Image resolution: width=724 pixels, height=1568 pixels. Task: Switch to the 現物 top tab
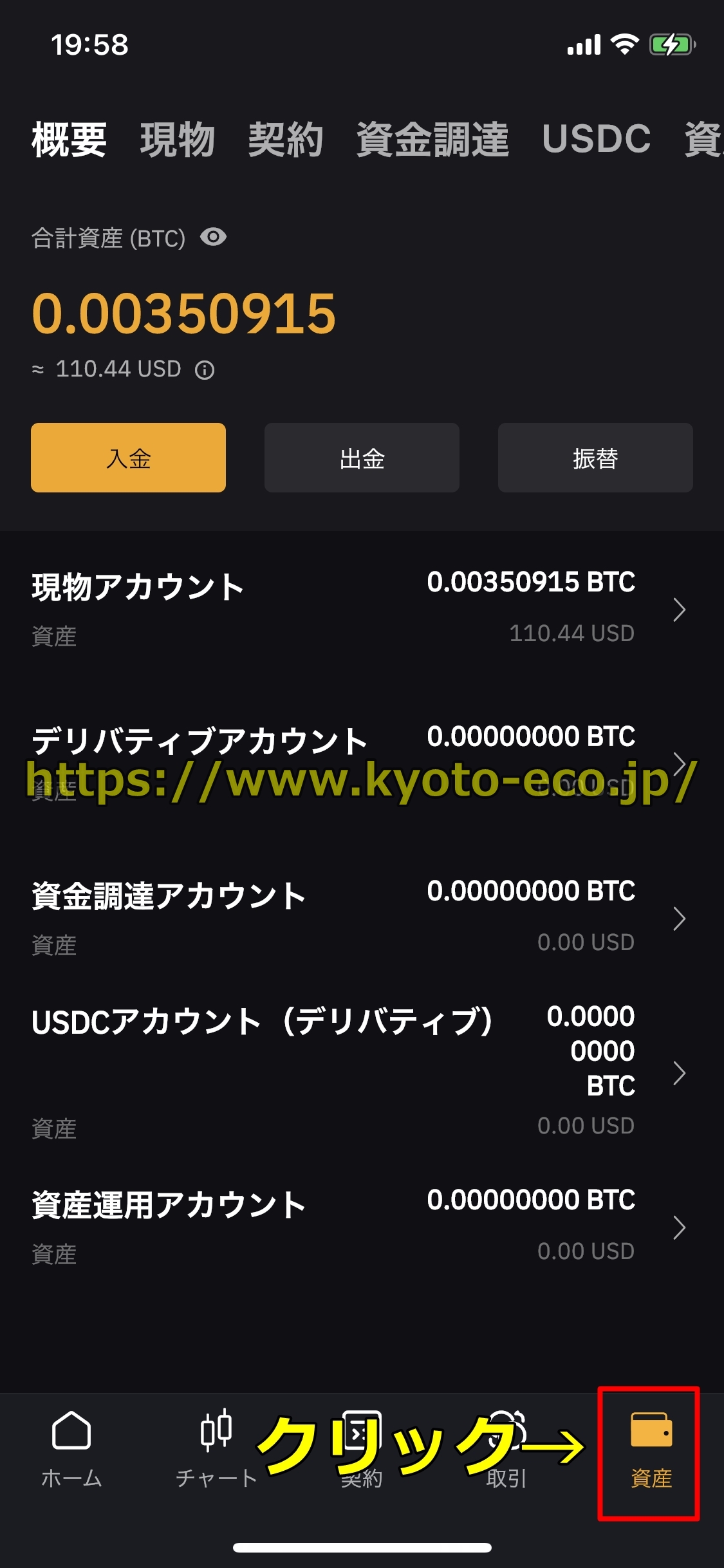coord(178,139)
